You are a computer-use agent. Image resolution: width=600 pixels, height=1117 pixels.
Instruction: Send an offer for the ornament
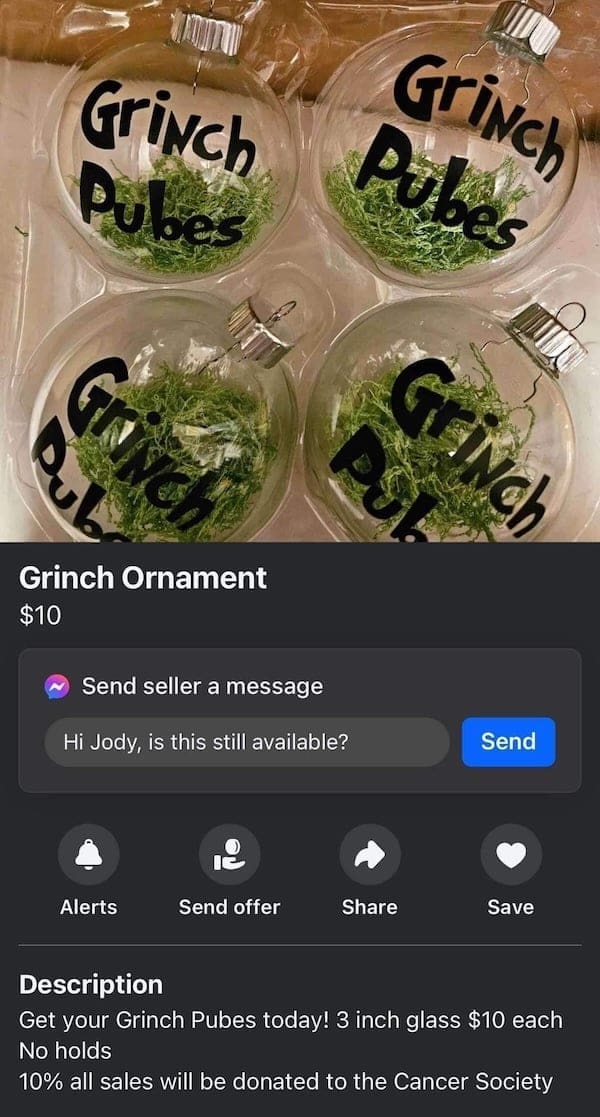pyautogui.click(x=229, y=854)
